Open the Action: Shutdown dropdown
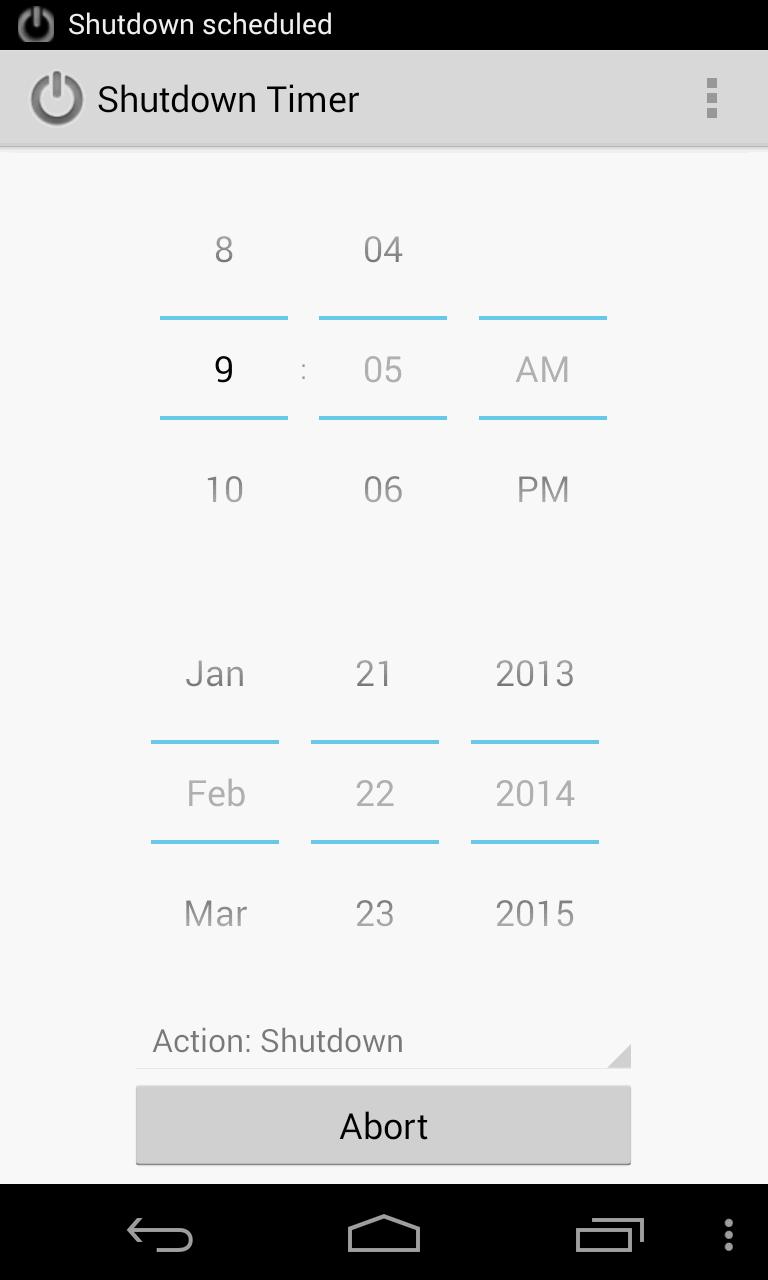This screenshot has height=1280, width=768. pos(383,1041)
